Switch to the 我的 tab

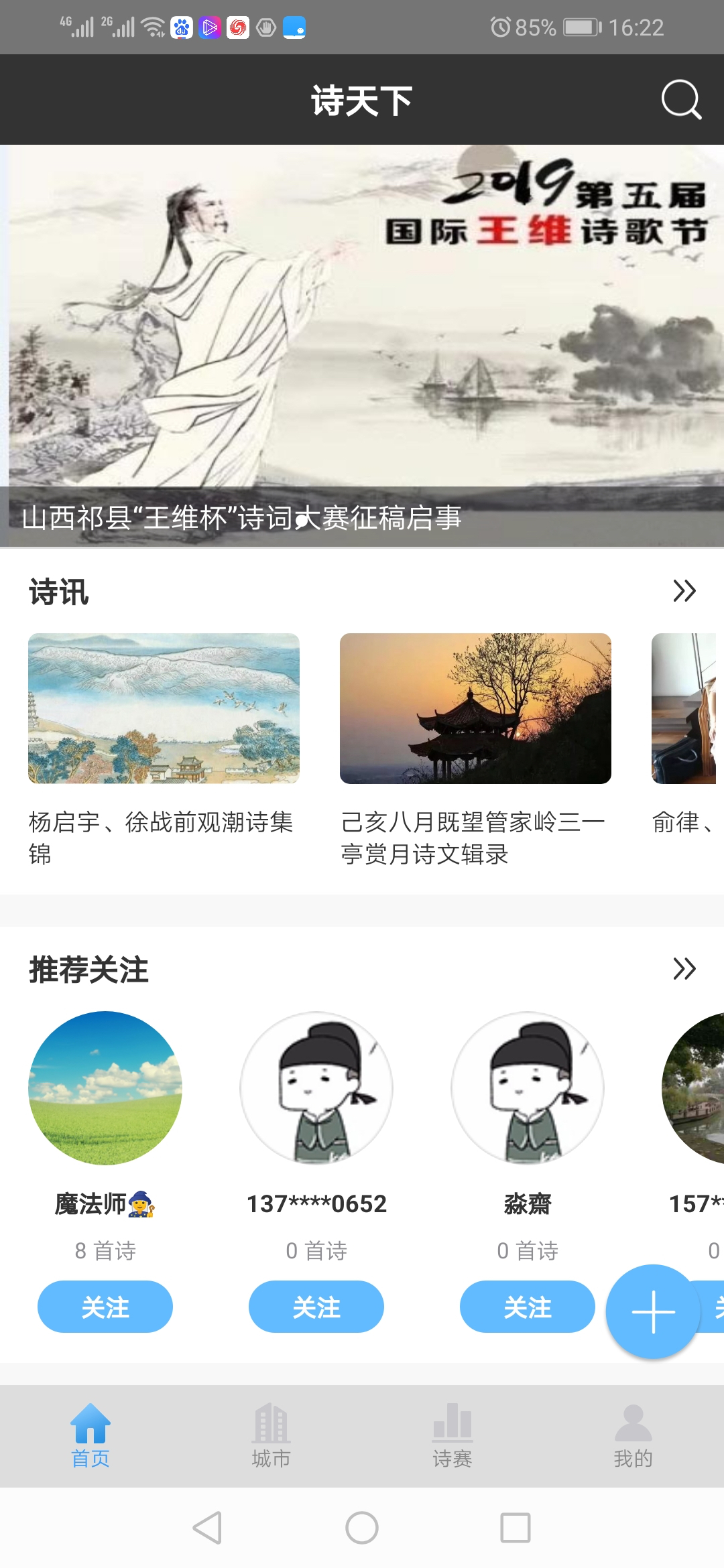tap(633, 1435)
